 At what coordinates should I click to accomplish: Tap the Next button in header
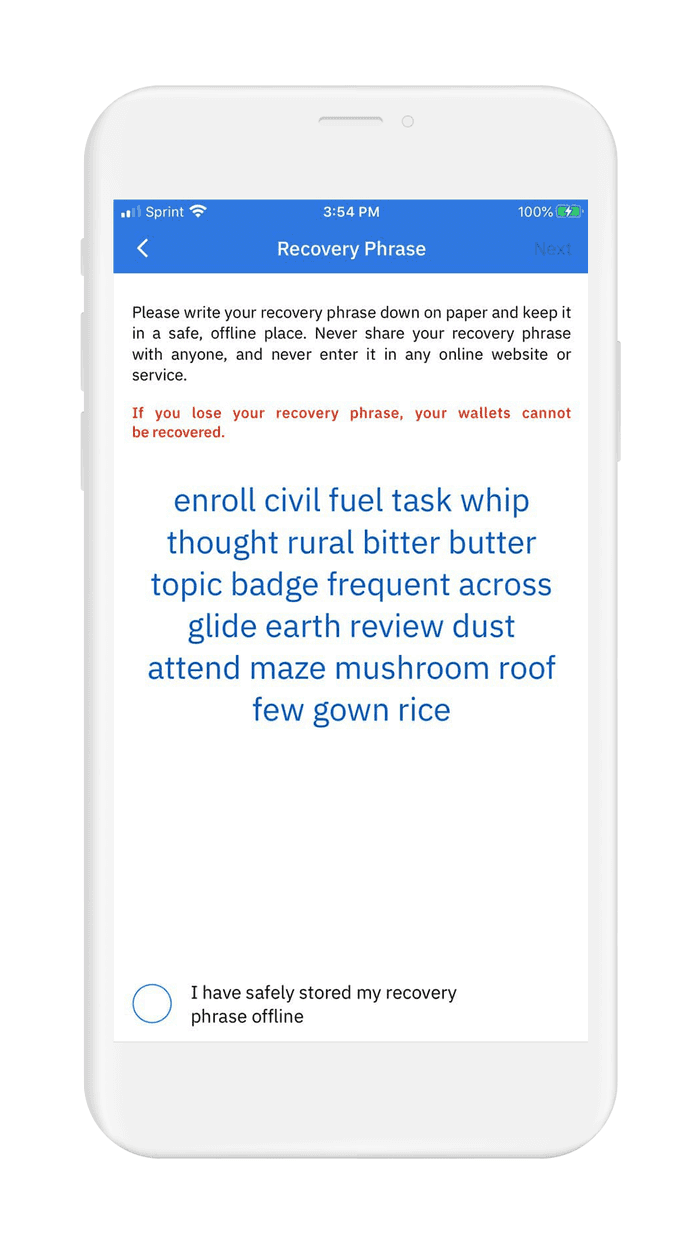tap(552, 249)
